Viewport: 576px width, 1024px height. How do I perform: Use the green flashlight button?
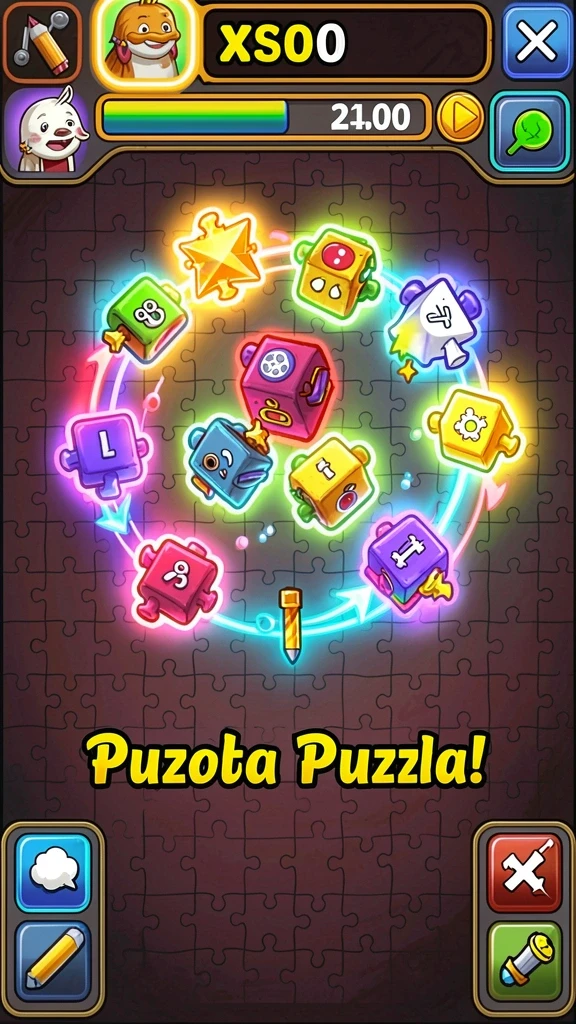click(524, 962)
